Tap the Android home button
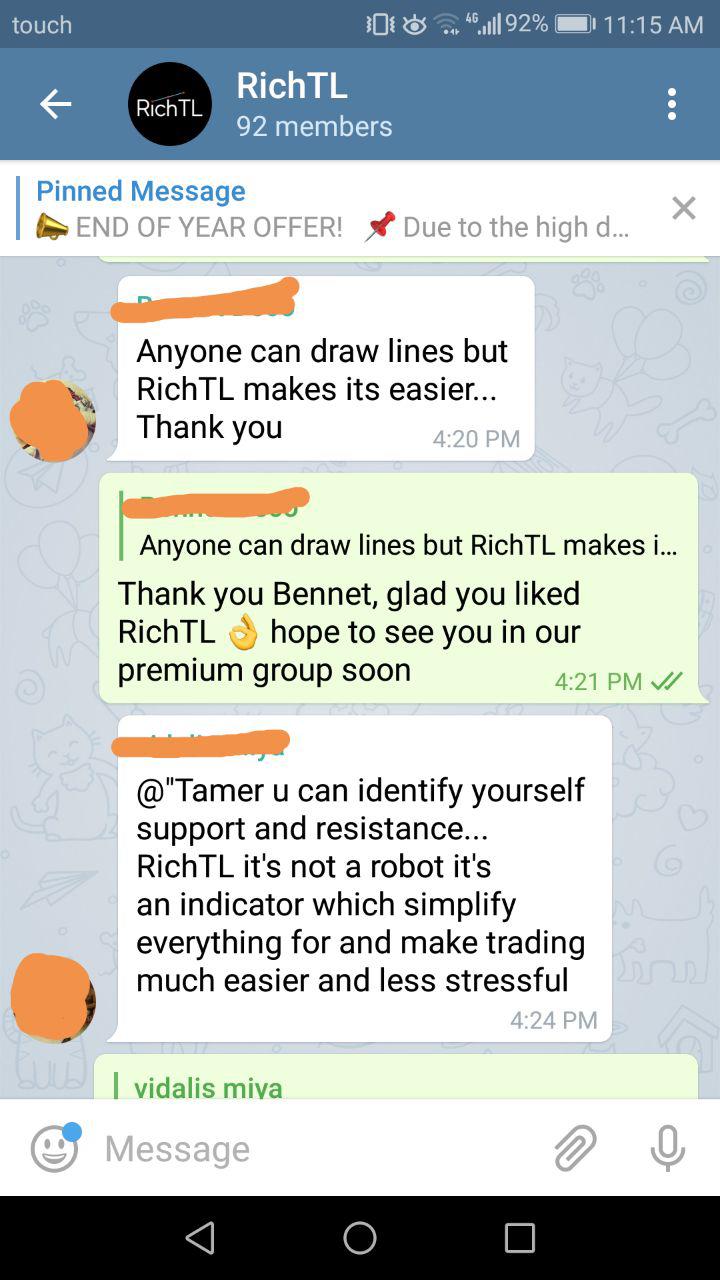 click(360, 1238)
